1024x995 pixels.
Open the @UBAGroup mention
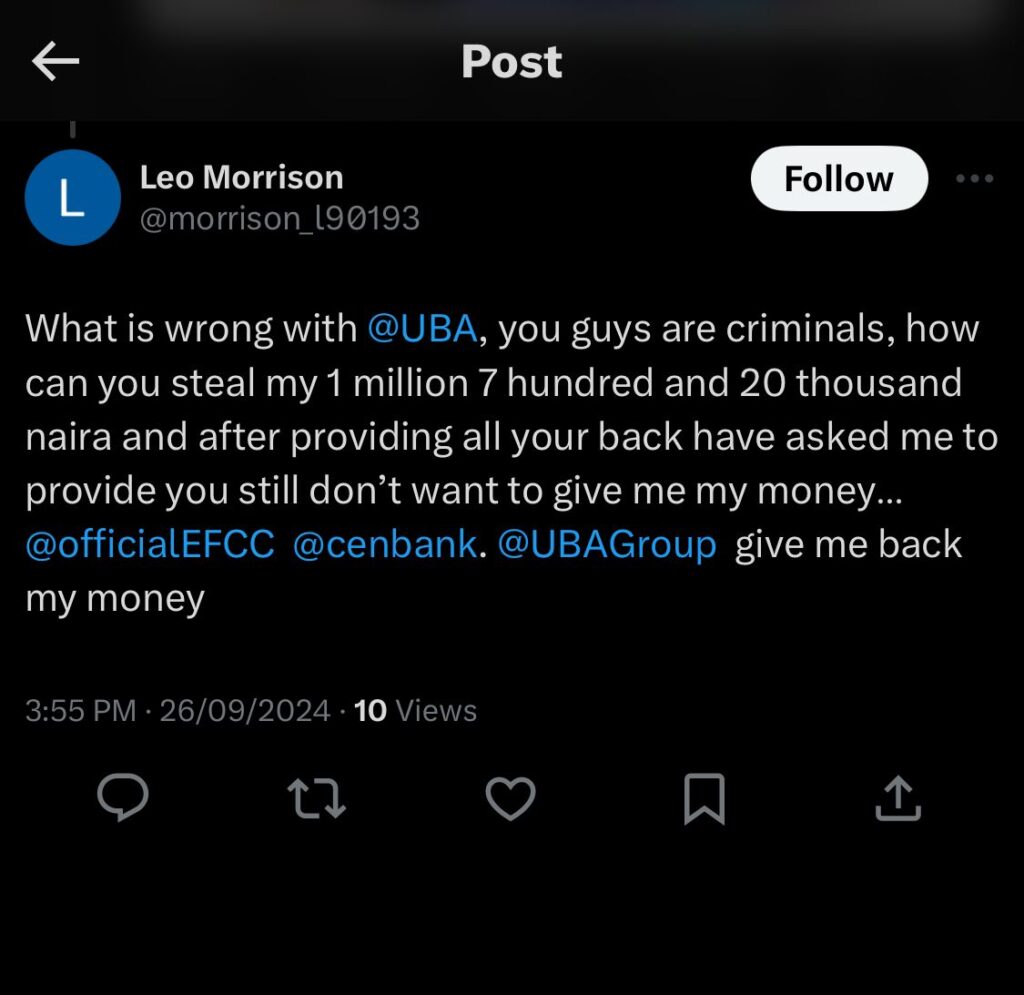(607, 545)
